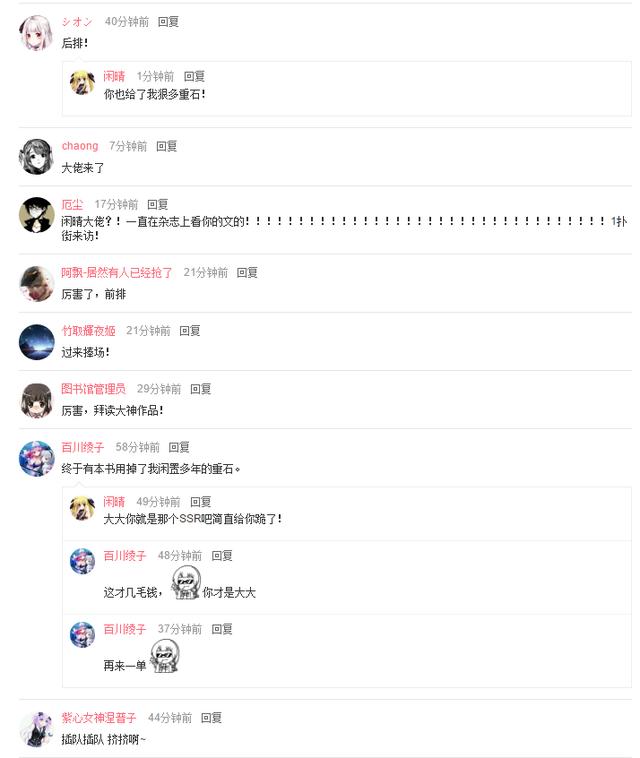Open chaong's user profile name

coord(80,146)
